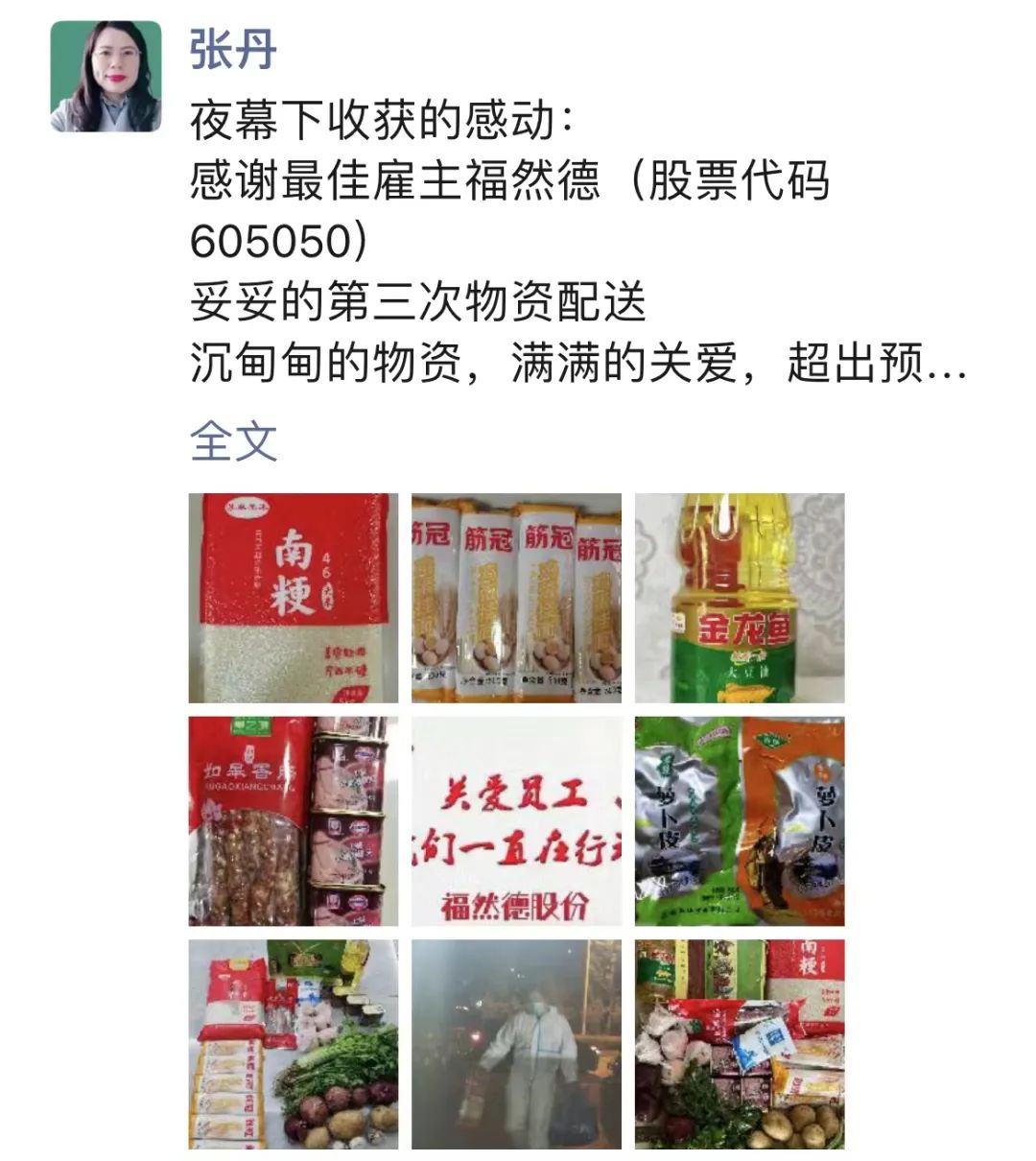
Task: Open the noodles and vegetables spread photo
Action: tap(293, 1044)
